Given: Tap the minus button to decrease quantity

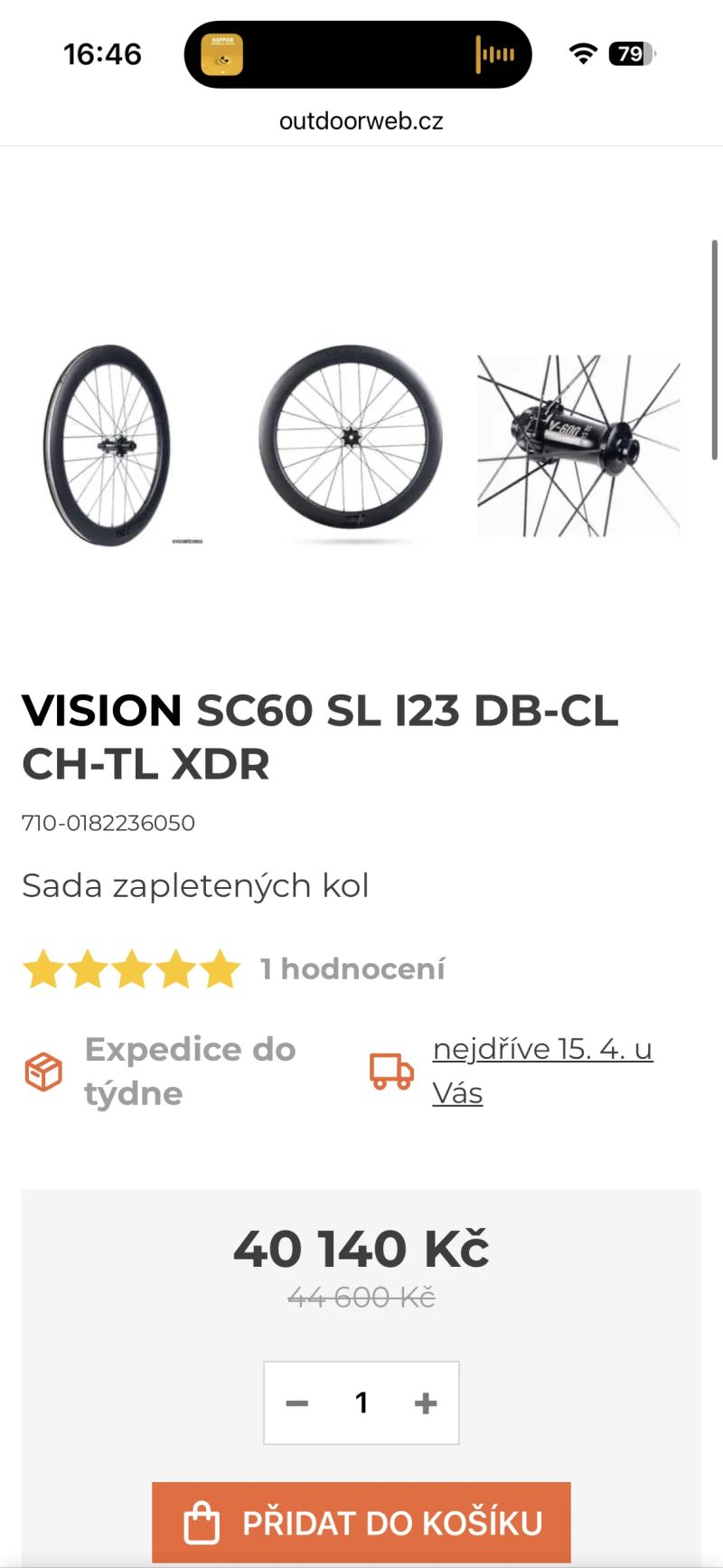Looking at the screenshot, I should tap(295, 1403).
